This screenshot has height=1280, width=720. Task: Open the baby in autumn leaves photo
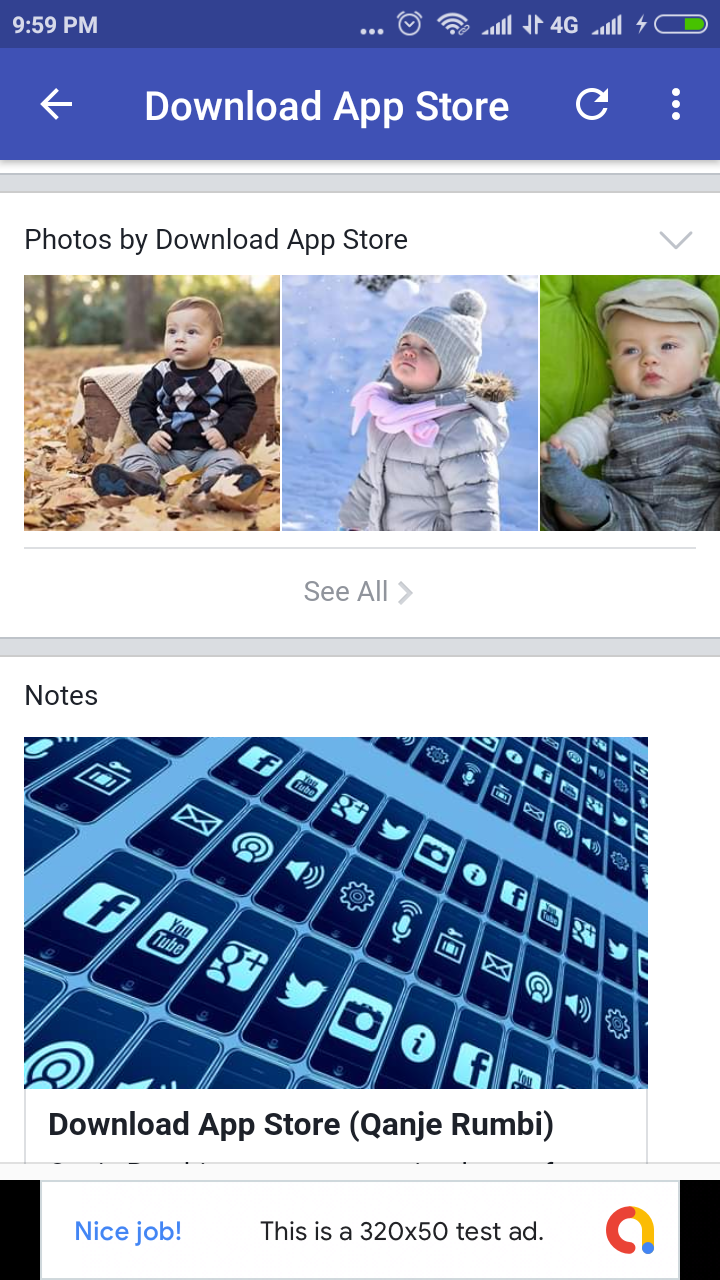click(152, 403)
